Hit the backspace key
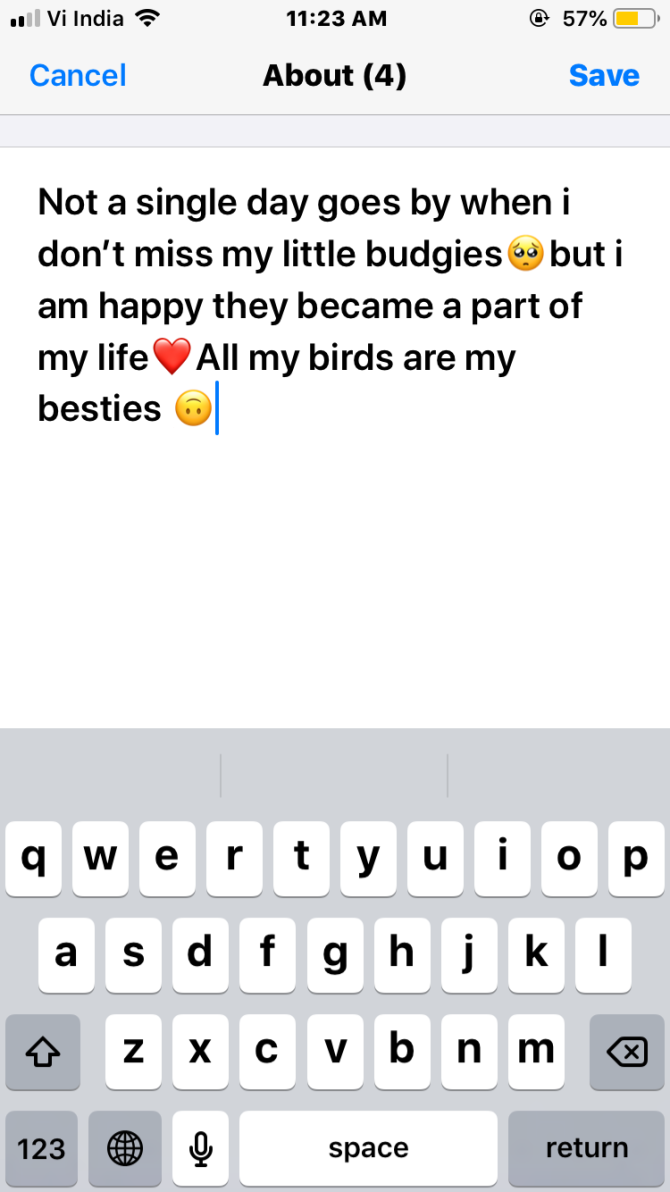Viewport: 670px width, 1192px height. 626,1051
